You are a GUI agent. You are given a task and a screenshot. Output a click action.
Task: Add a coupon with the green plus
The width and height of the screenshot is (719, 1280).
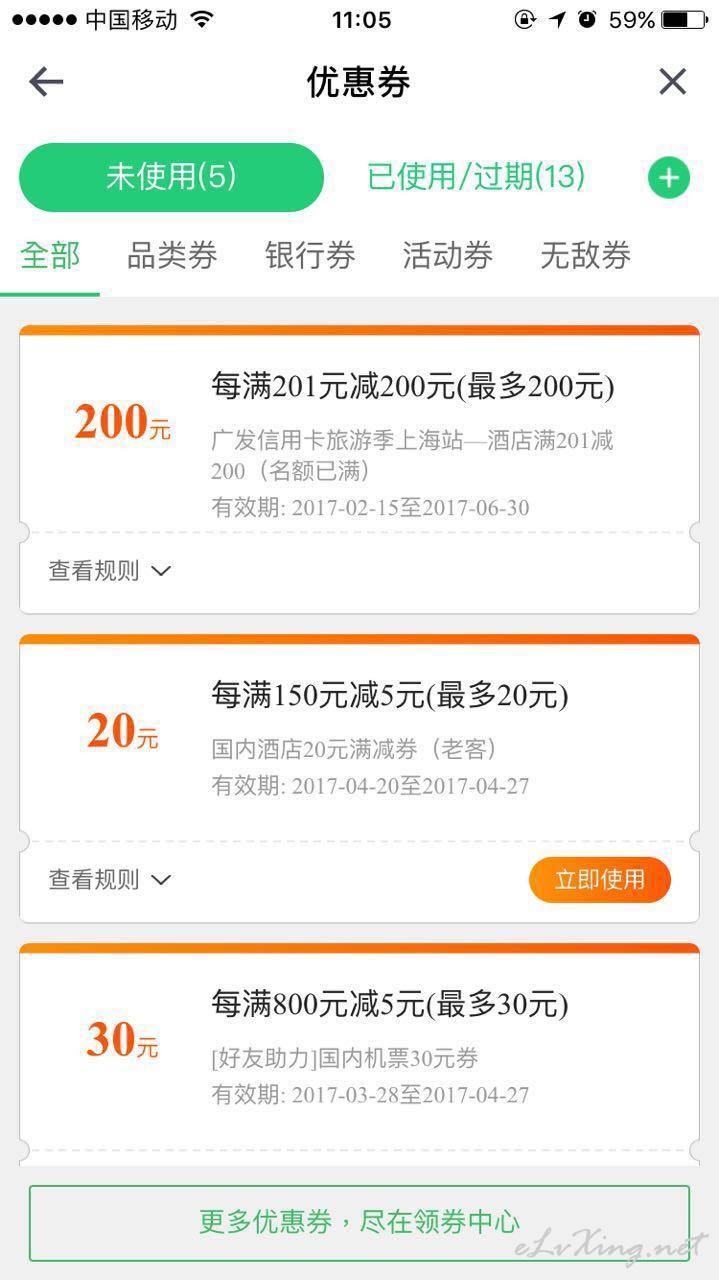[669, 178]
